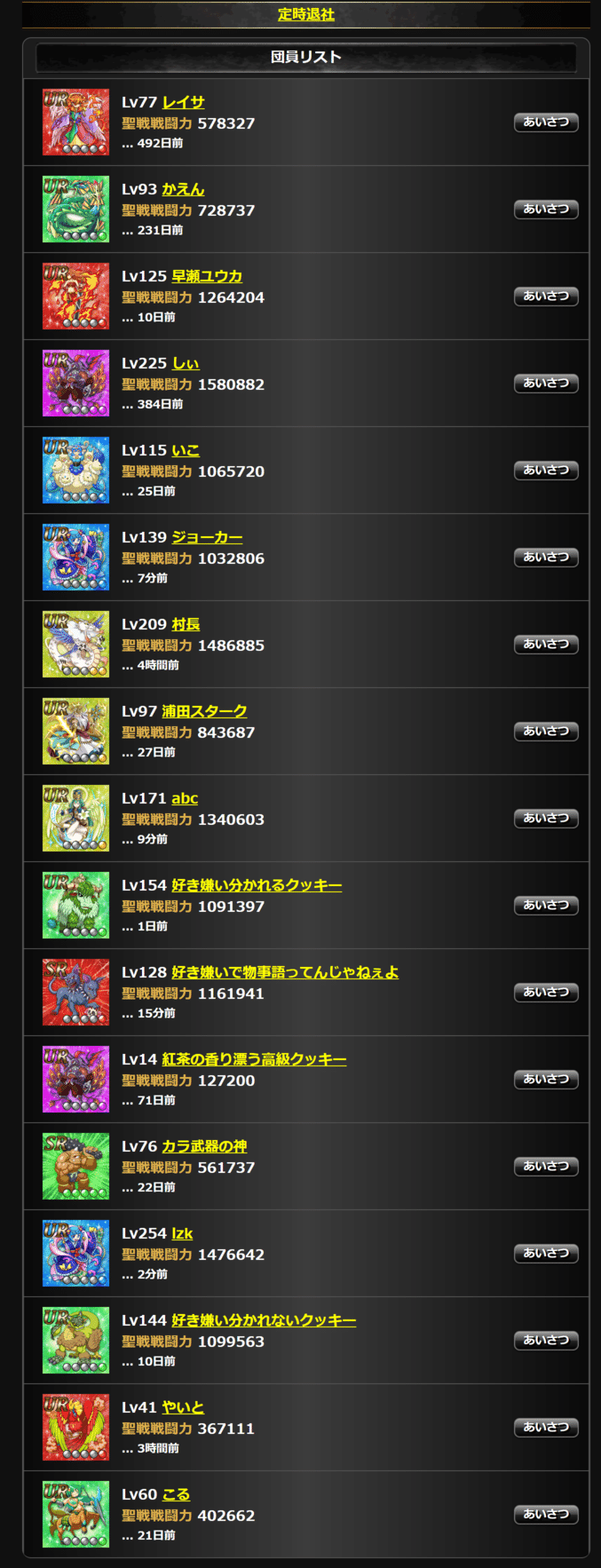
Task: Tap あいさつ button for レイサ
Action: 546,123
